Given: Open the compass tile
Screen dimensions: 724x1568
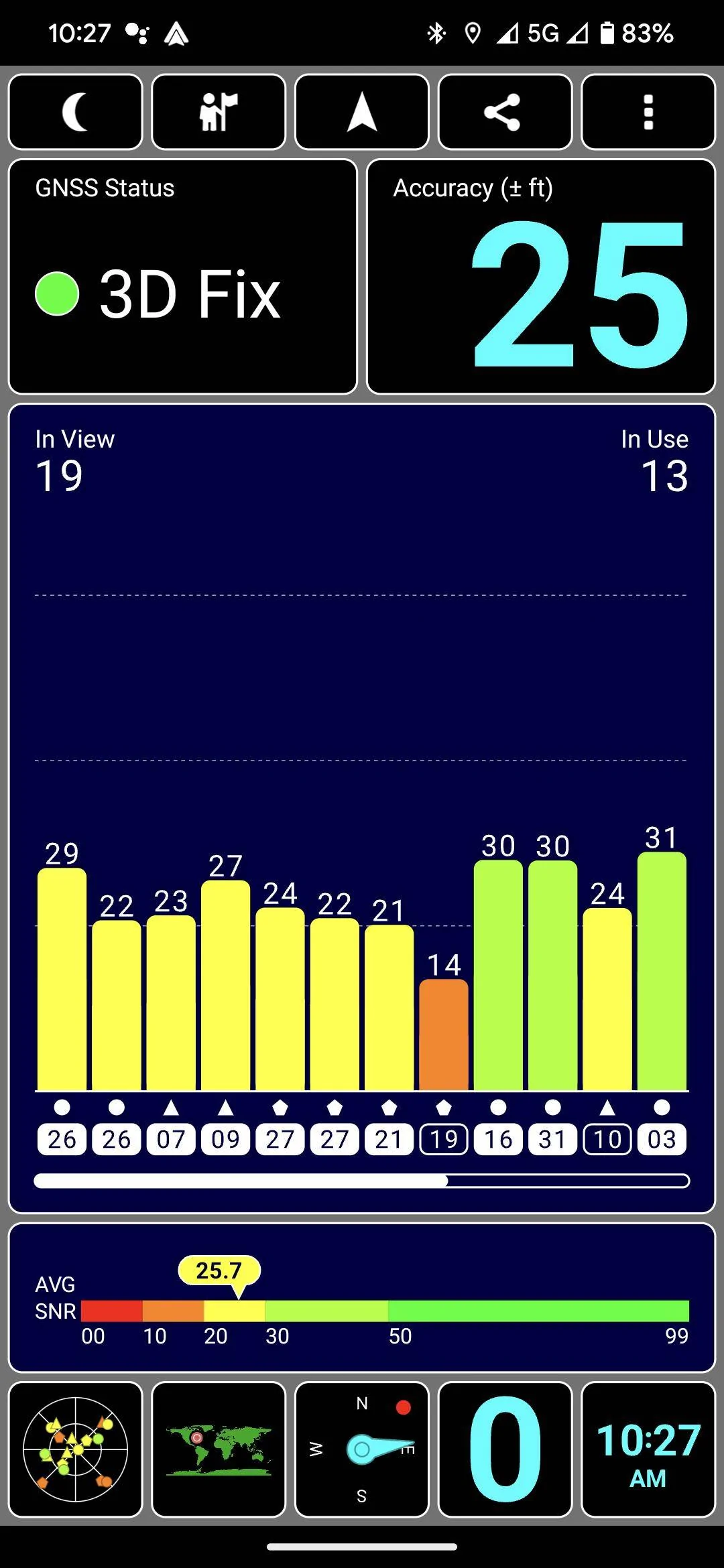Looking at the screenshot, I should pyautogui.click(x=362, y=1449).
